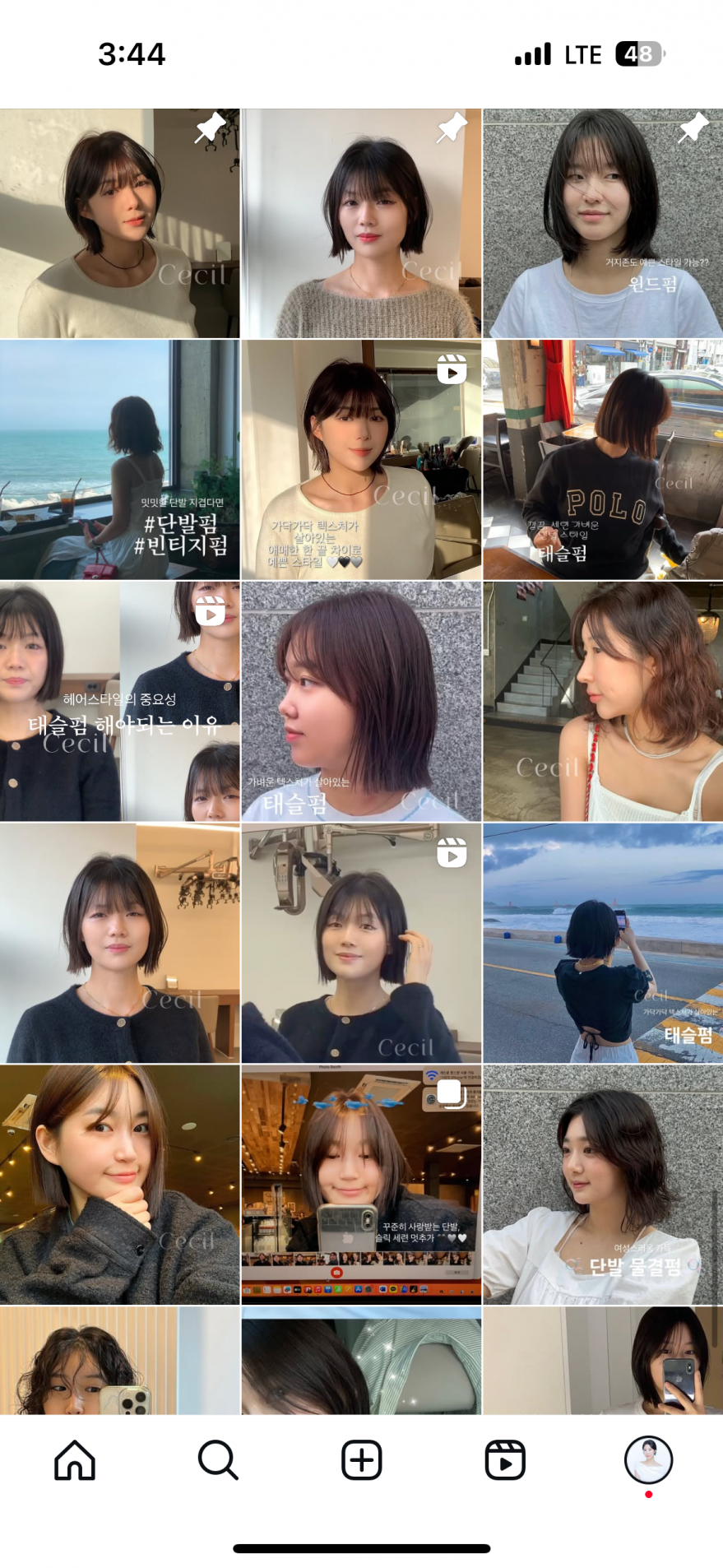The image size is (723, 1568).
Task: Open pinned post of woman in gray knit sweater
Action: point(361,224)
